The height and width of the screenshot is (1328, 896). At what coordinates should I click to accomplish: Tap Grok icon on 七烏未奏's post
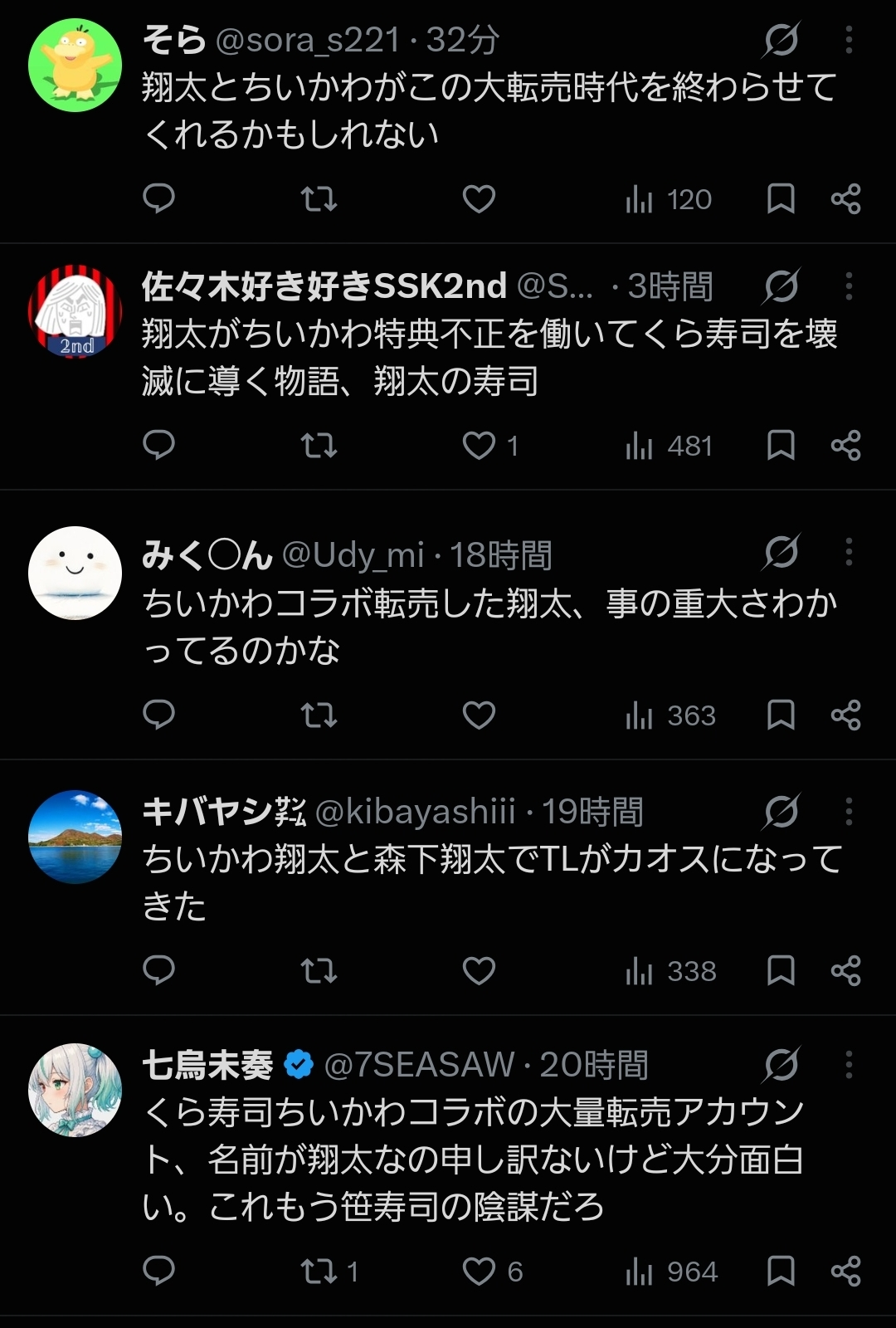(781, 1065)
